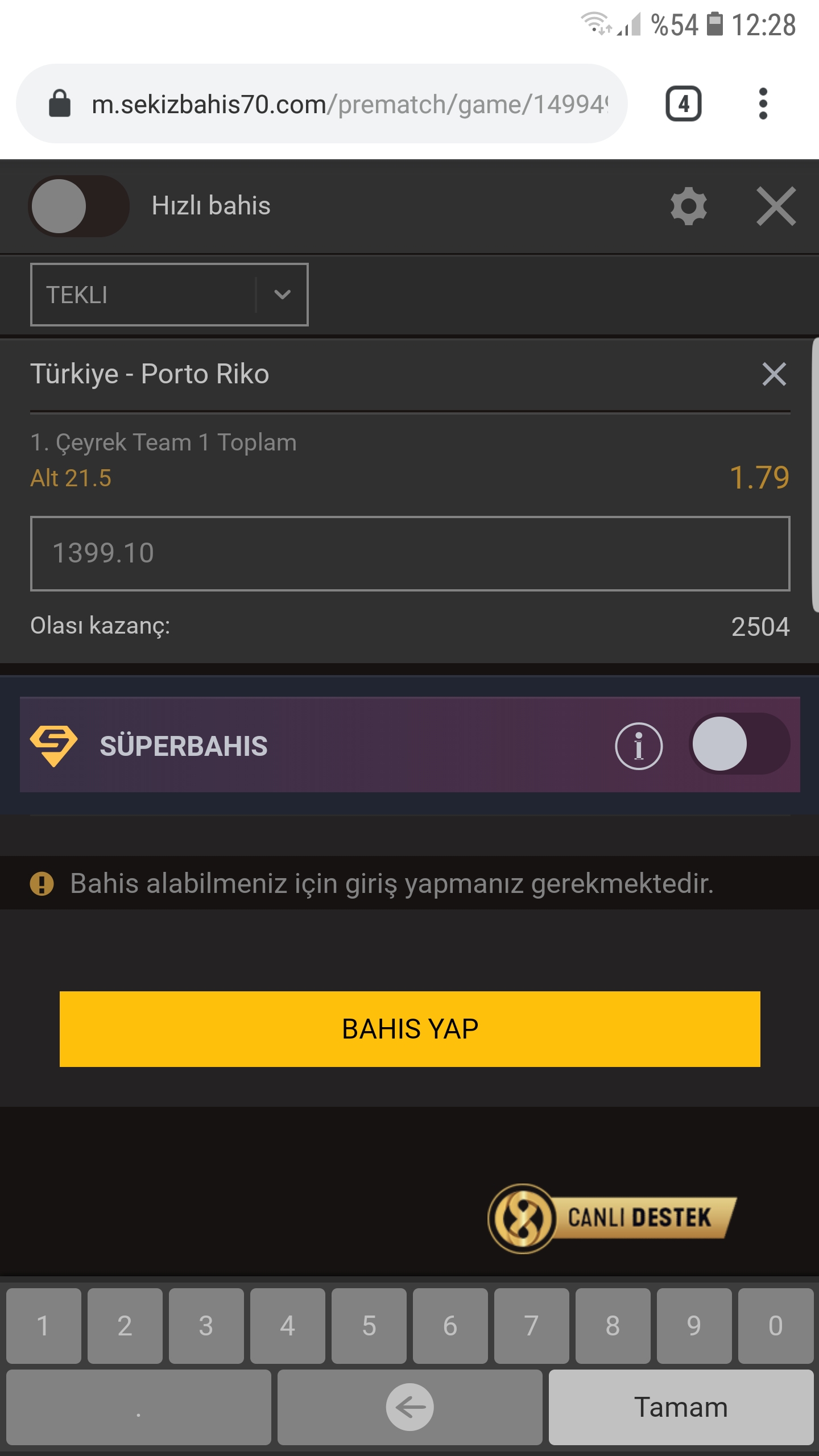The height and width of the screenshot is (1456, 819).
Task: Open Chrome overflow menu
Action: tap(763, 104)
